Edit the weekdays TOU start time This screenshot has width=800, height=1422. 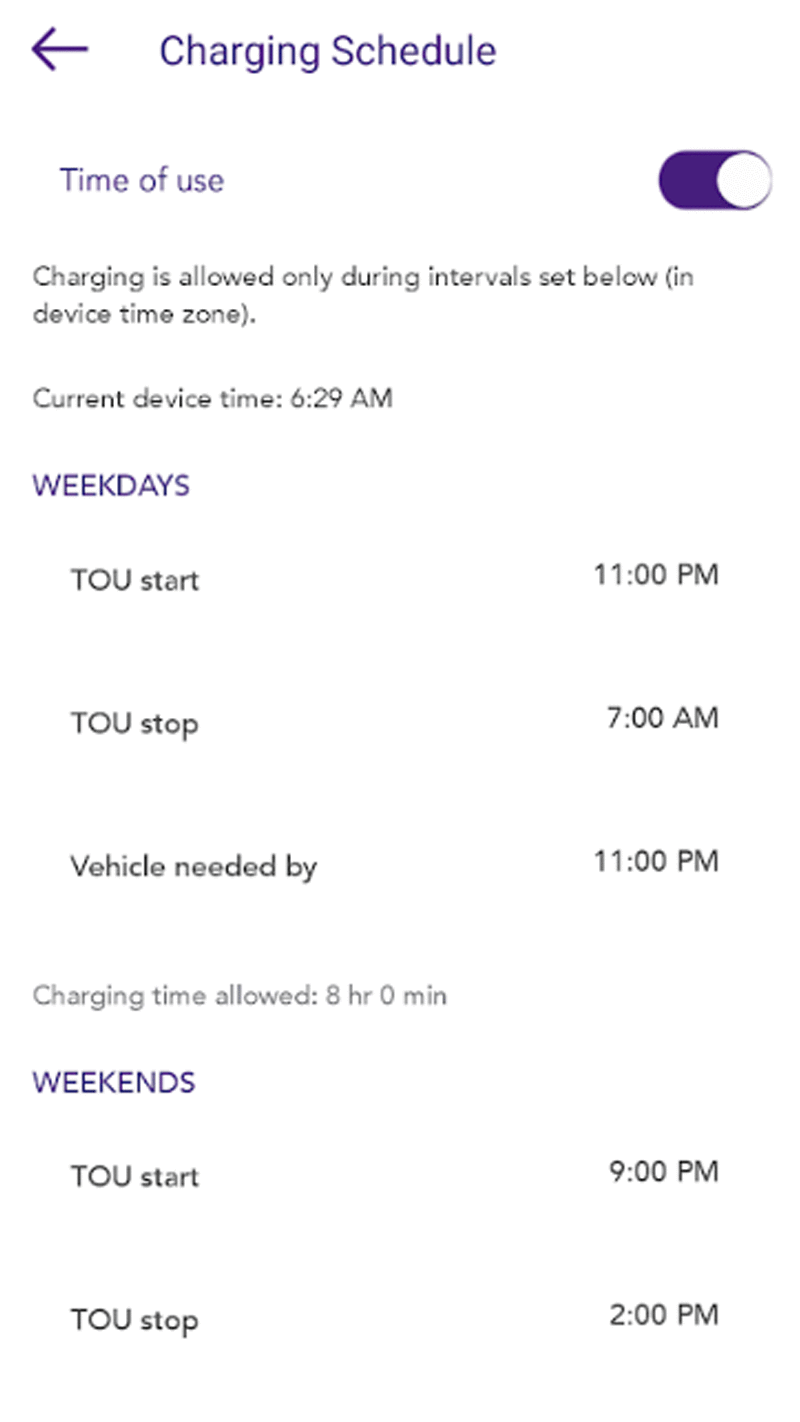click(x=400, y=578)
